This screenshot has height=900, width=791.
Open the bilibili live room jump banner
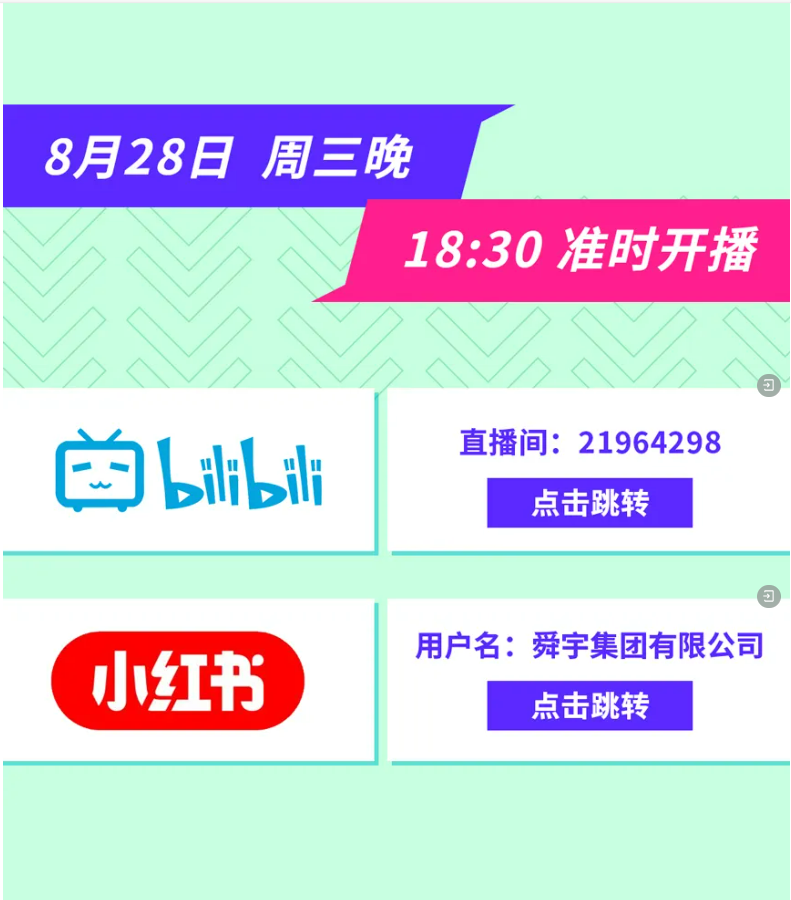tap(589, 502)
